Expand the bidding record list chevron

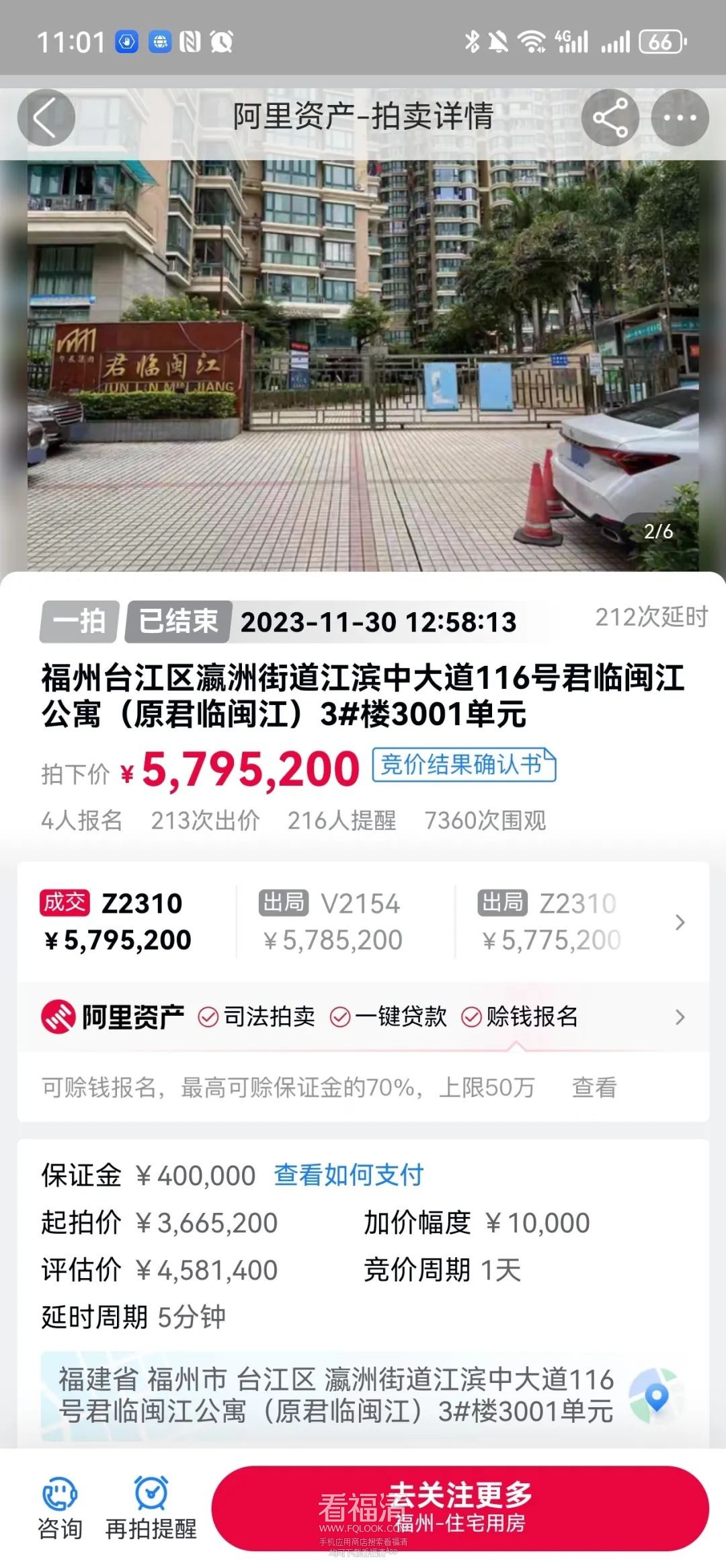click(680, 922)
